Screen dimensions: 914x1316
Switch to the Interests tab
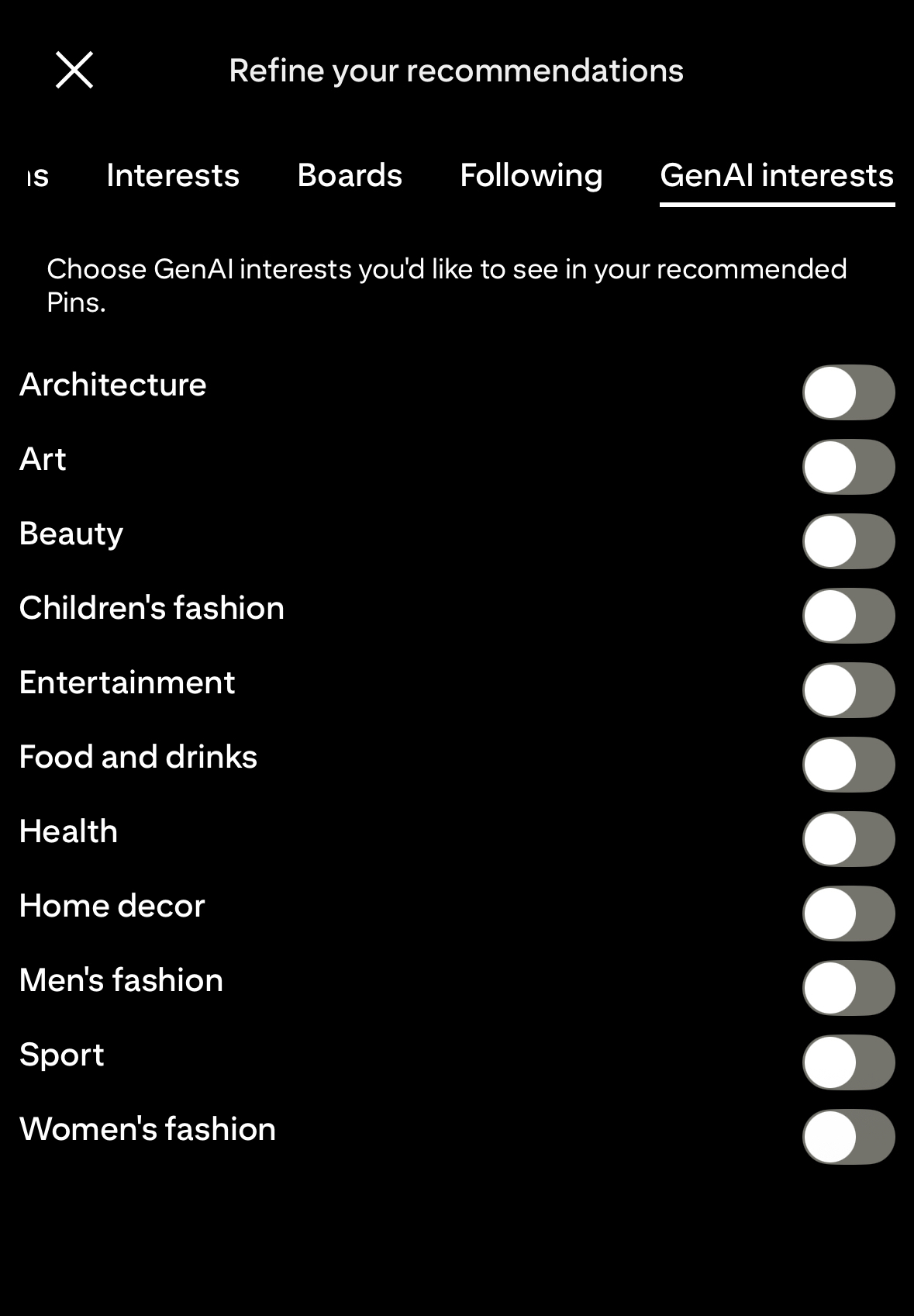click(173, 175)
